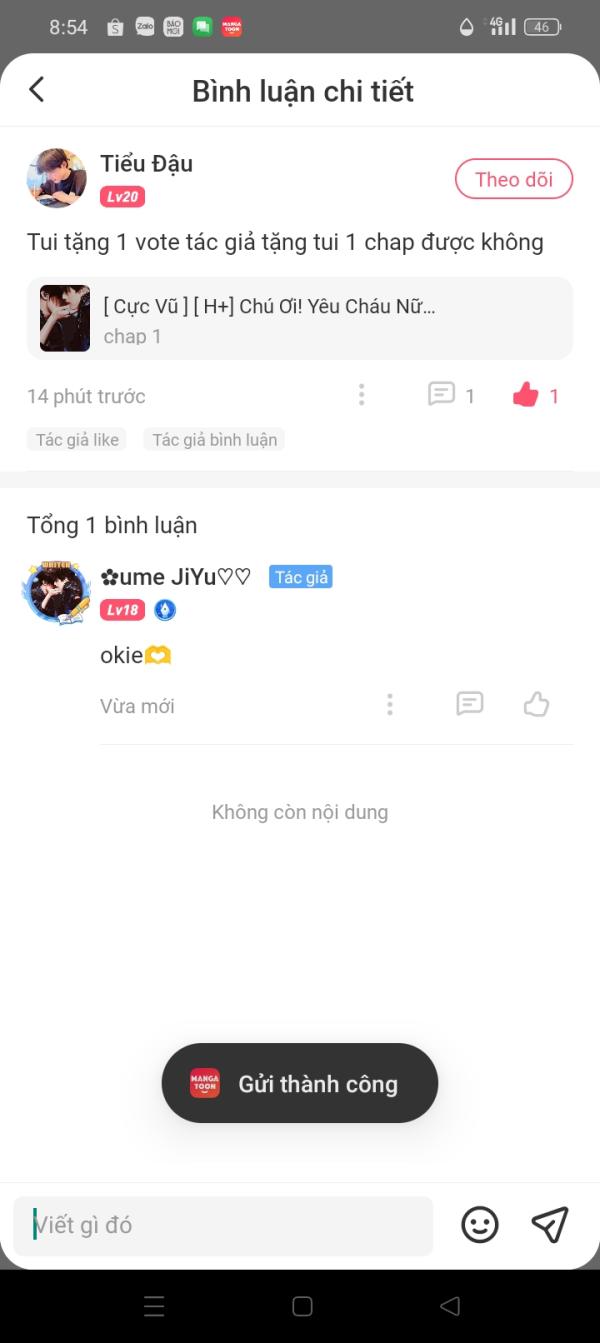Screen dimensions: 600x1343
Task: Open Tiểu Đậu's profile avatar
Action: (56, 178)
